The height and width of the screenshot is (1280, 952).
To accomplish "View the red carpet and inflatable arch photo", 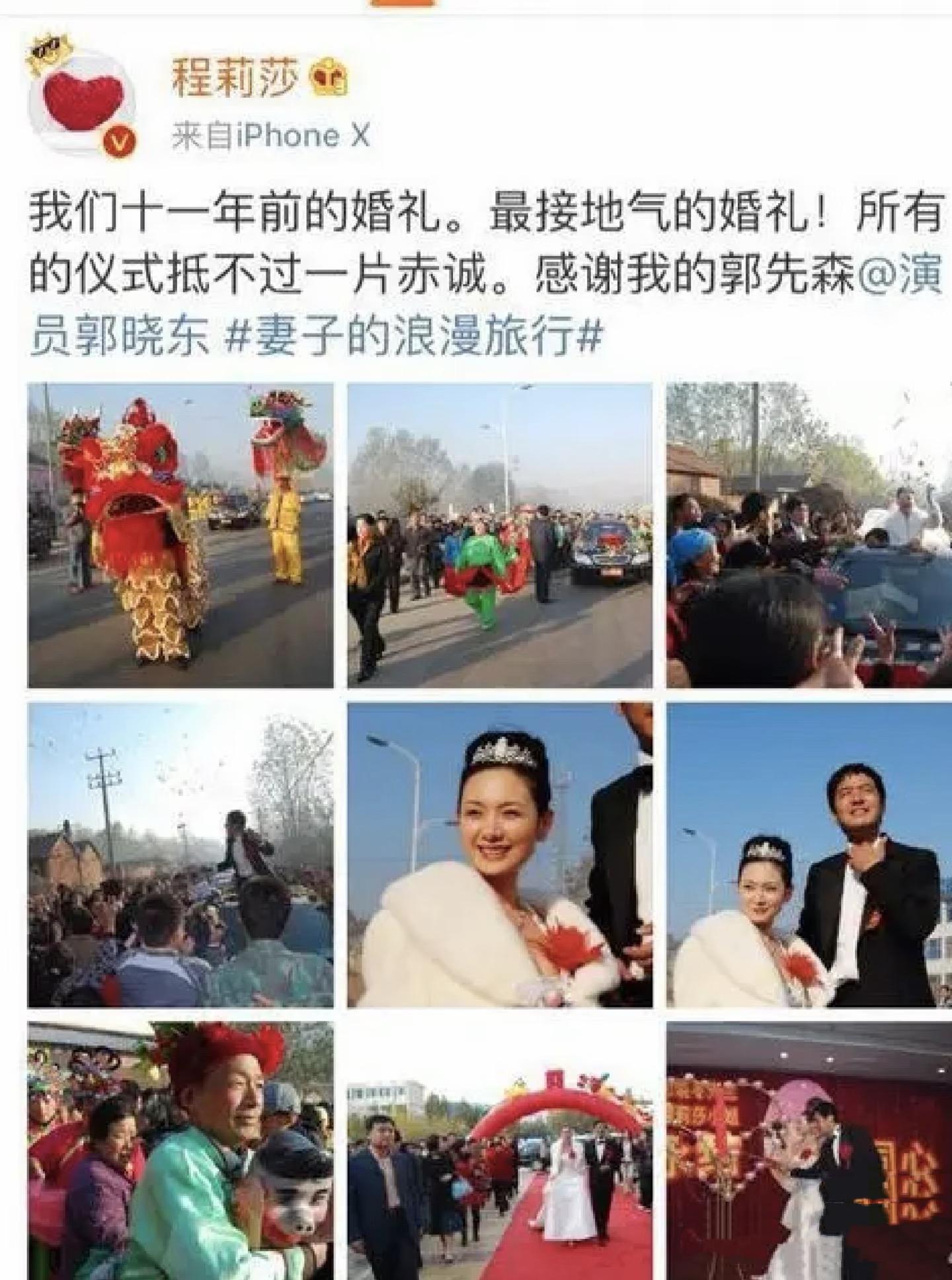I will click(x=500, y=1150).
